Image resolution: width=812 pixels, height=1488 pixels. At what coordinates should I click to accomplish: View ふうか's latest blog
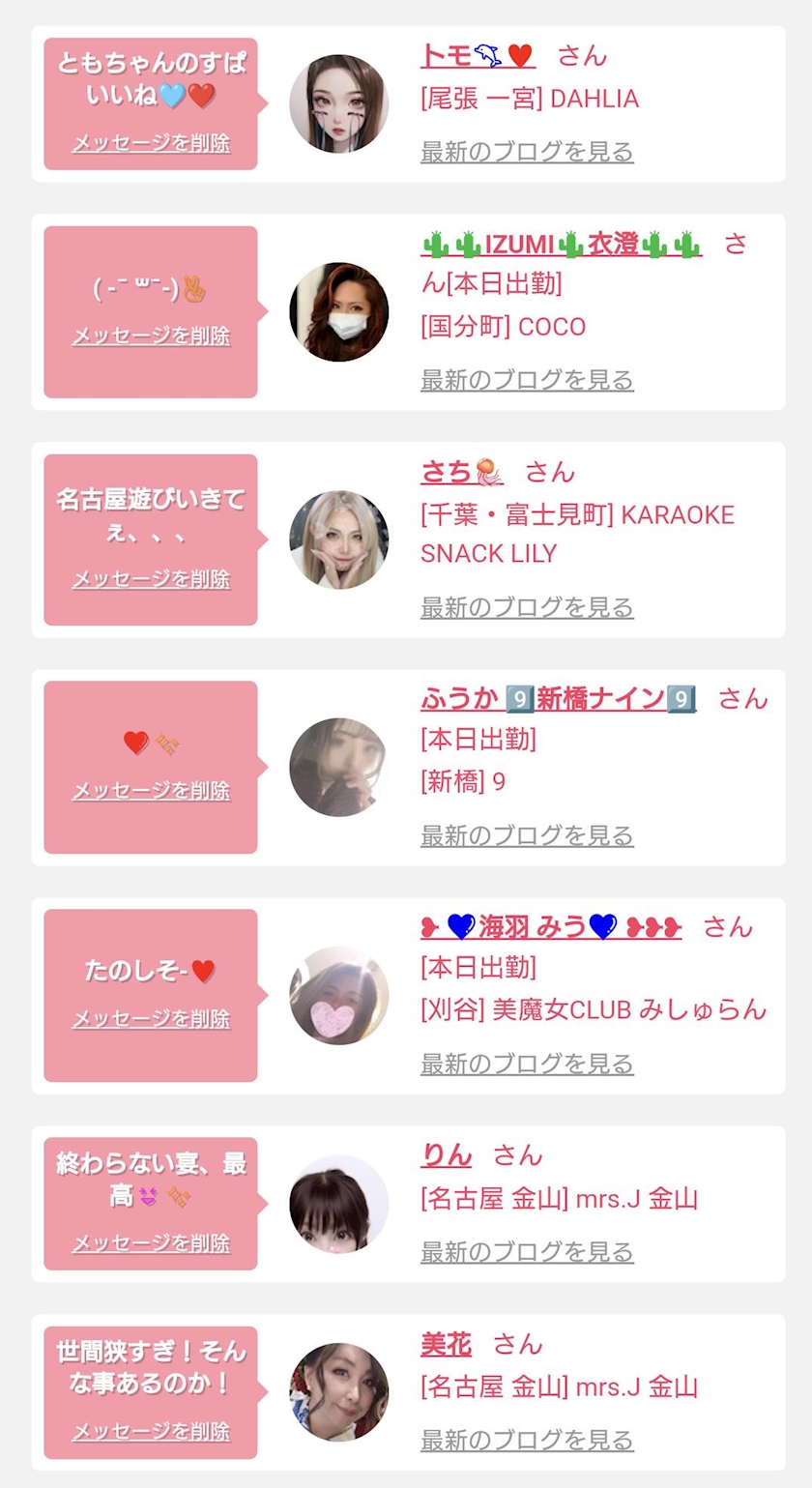click(527, 836)
